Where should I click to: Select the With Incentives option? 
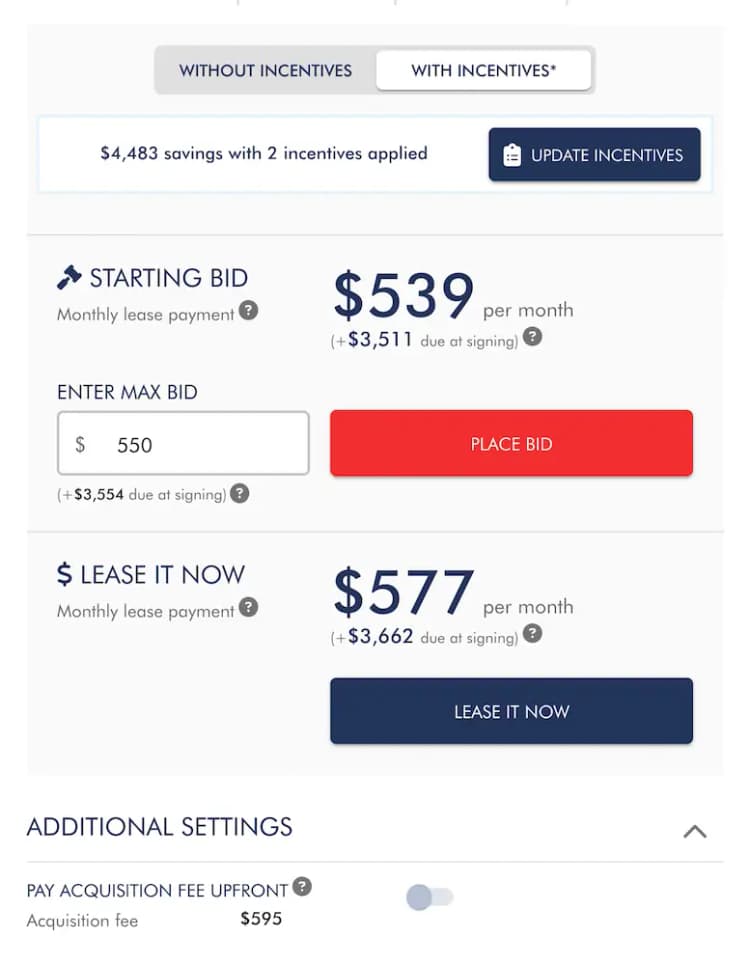[x=483, y=71]
